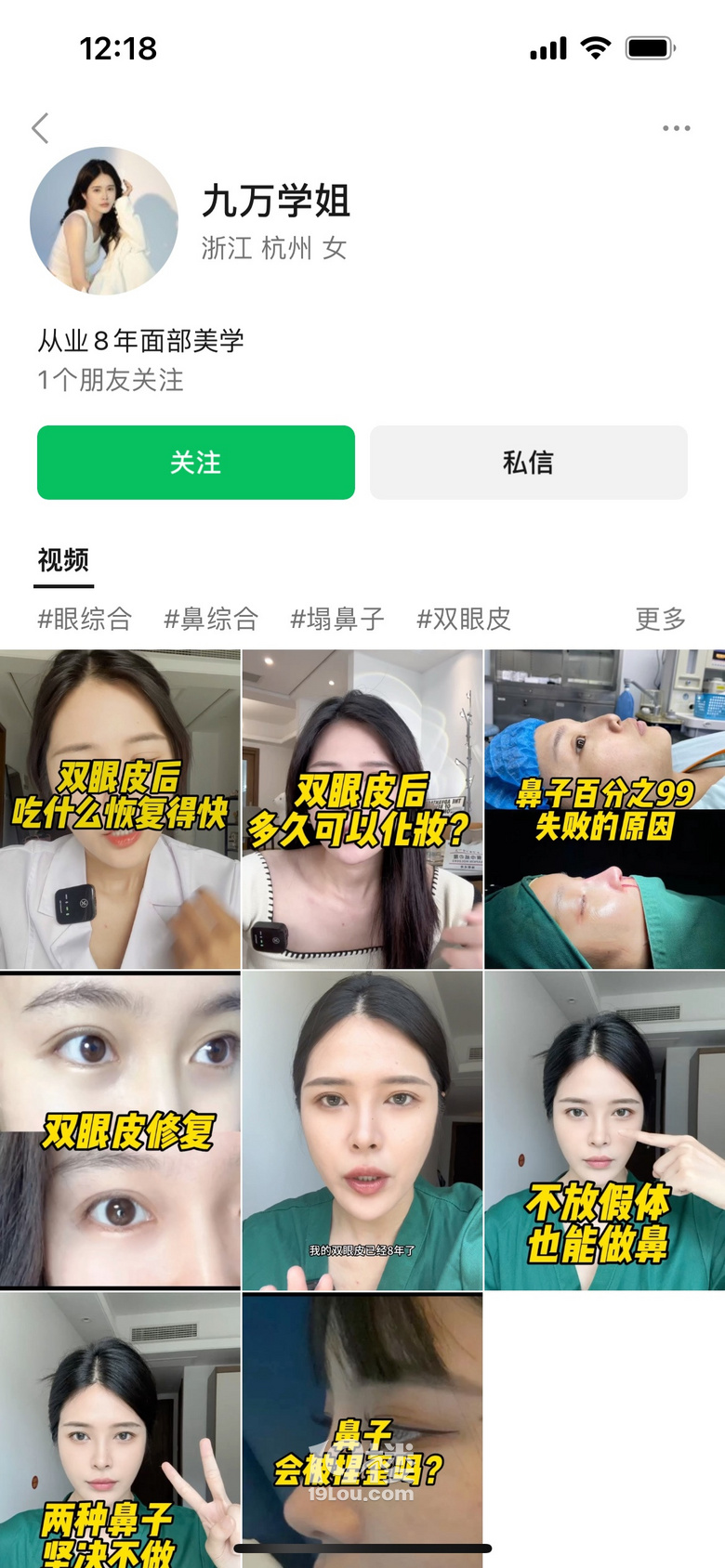725x1568 pixels.
Task: Filter videos by #眼综合 tag
Action: pos(85,619)
